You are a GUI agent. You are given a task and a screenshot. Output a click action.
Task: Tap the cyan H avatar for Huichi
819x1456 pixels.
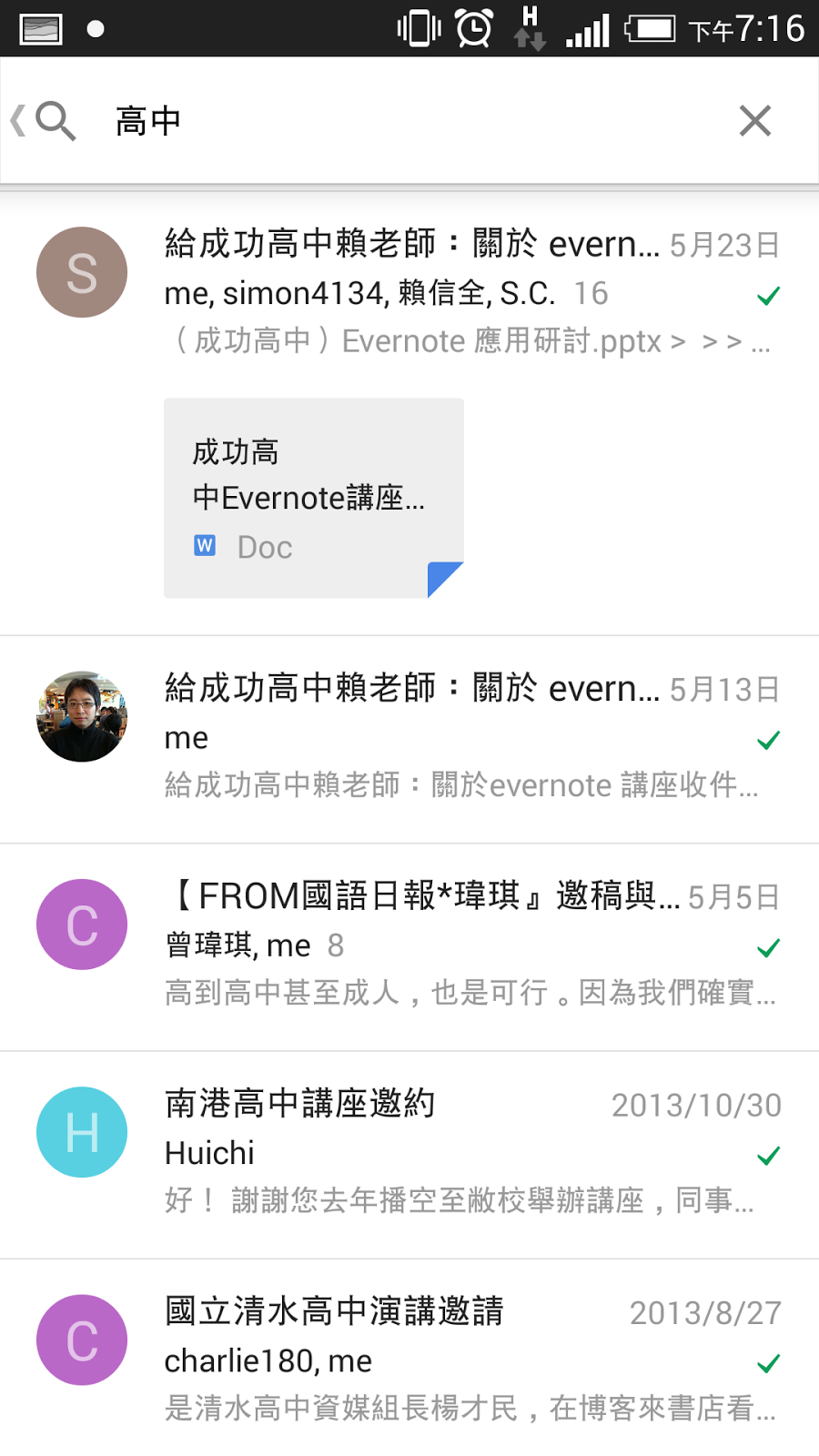[x=80, y=1132]
